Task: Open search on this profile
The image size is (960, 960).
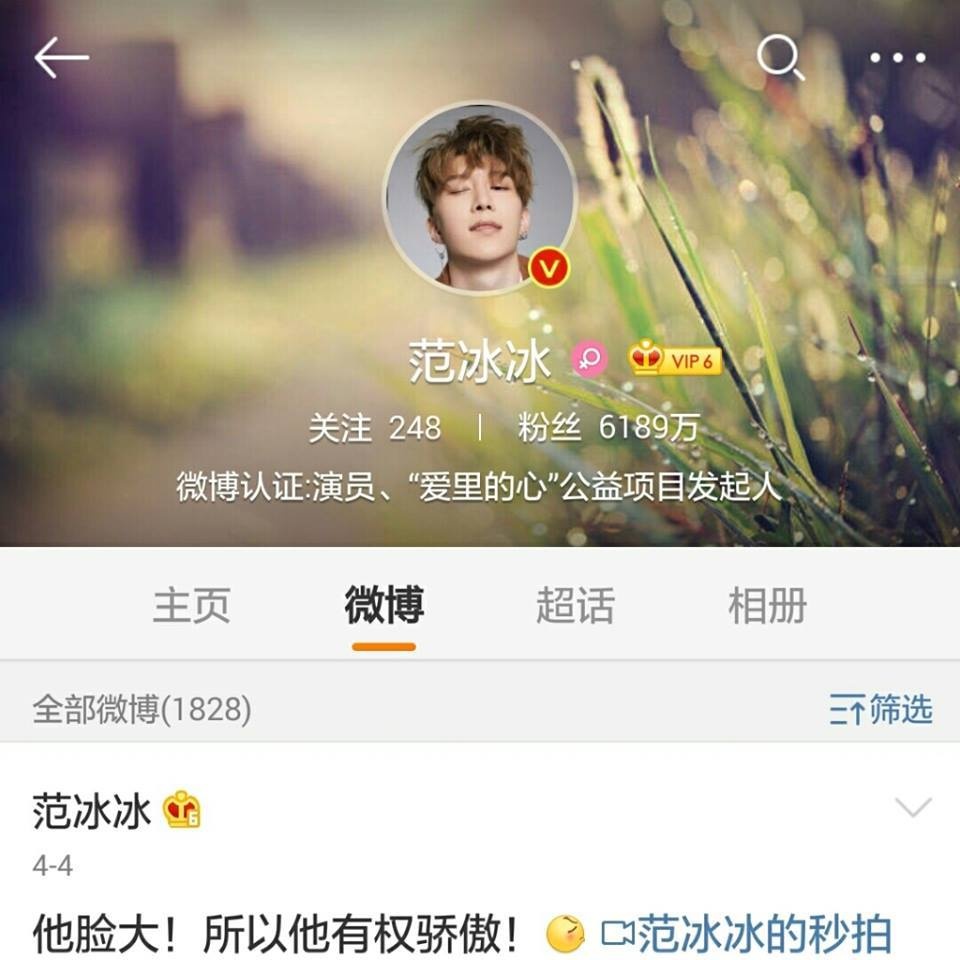Action: [780, 58]
